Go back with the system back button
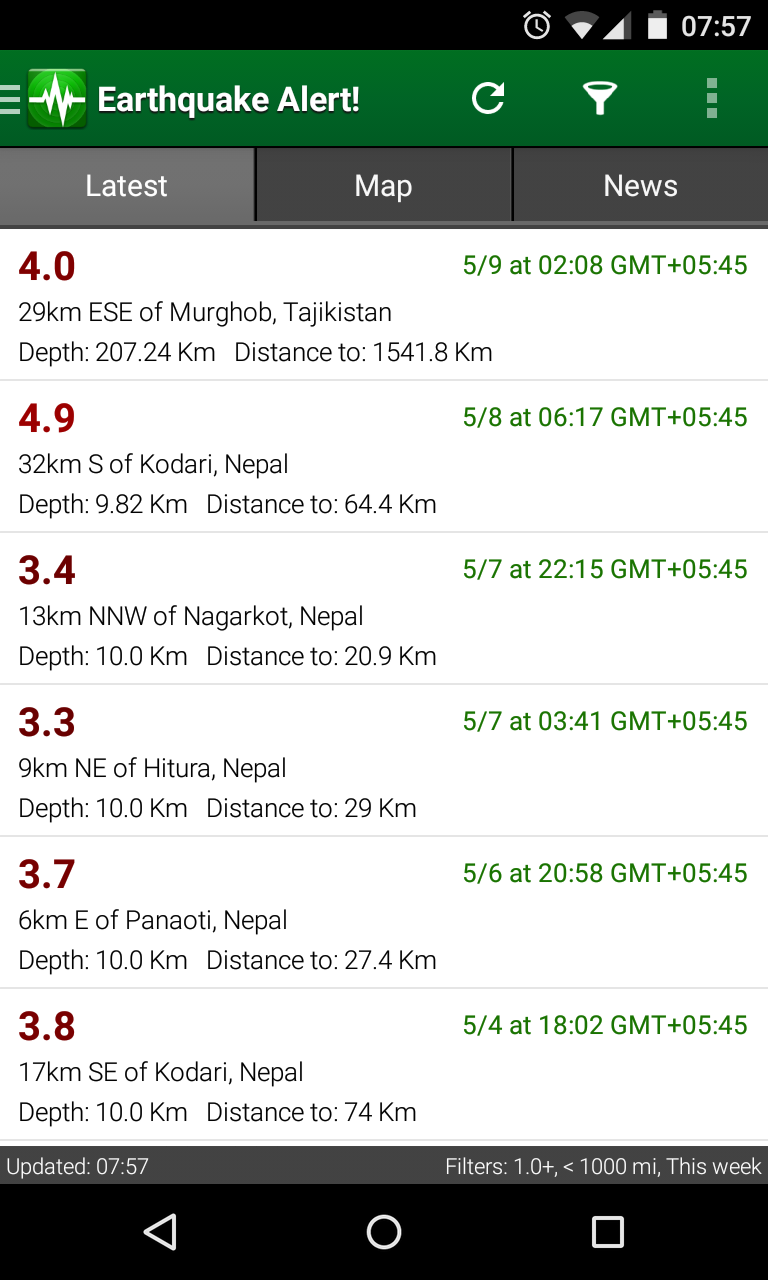Screen dimensions: 768x1280 [160, 1232]
